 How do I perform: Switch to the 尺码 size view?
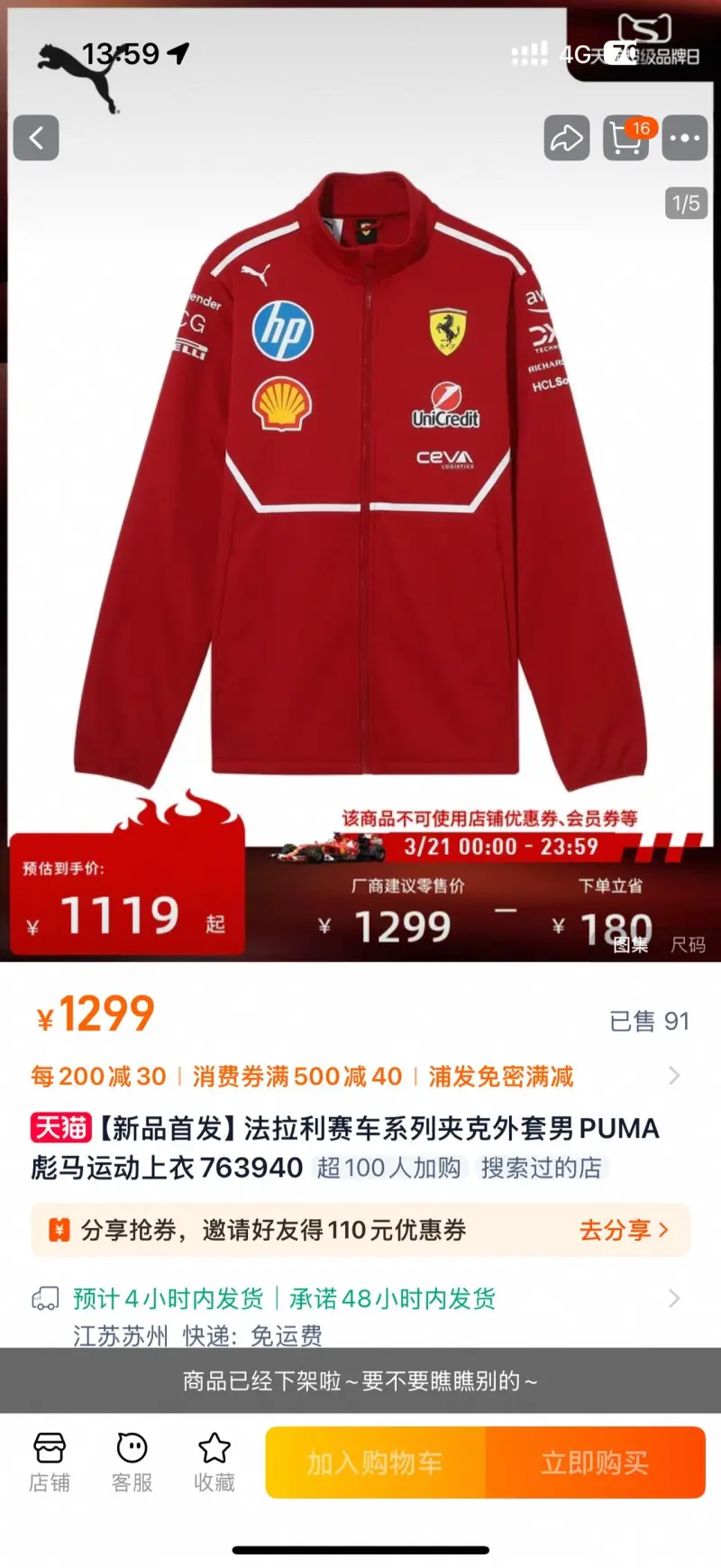point(688,944)
